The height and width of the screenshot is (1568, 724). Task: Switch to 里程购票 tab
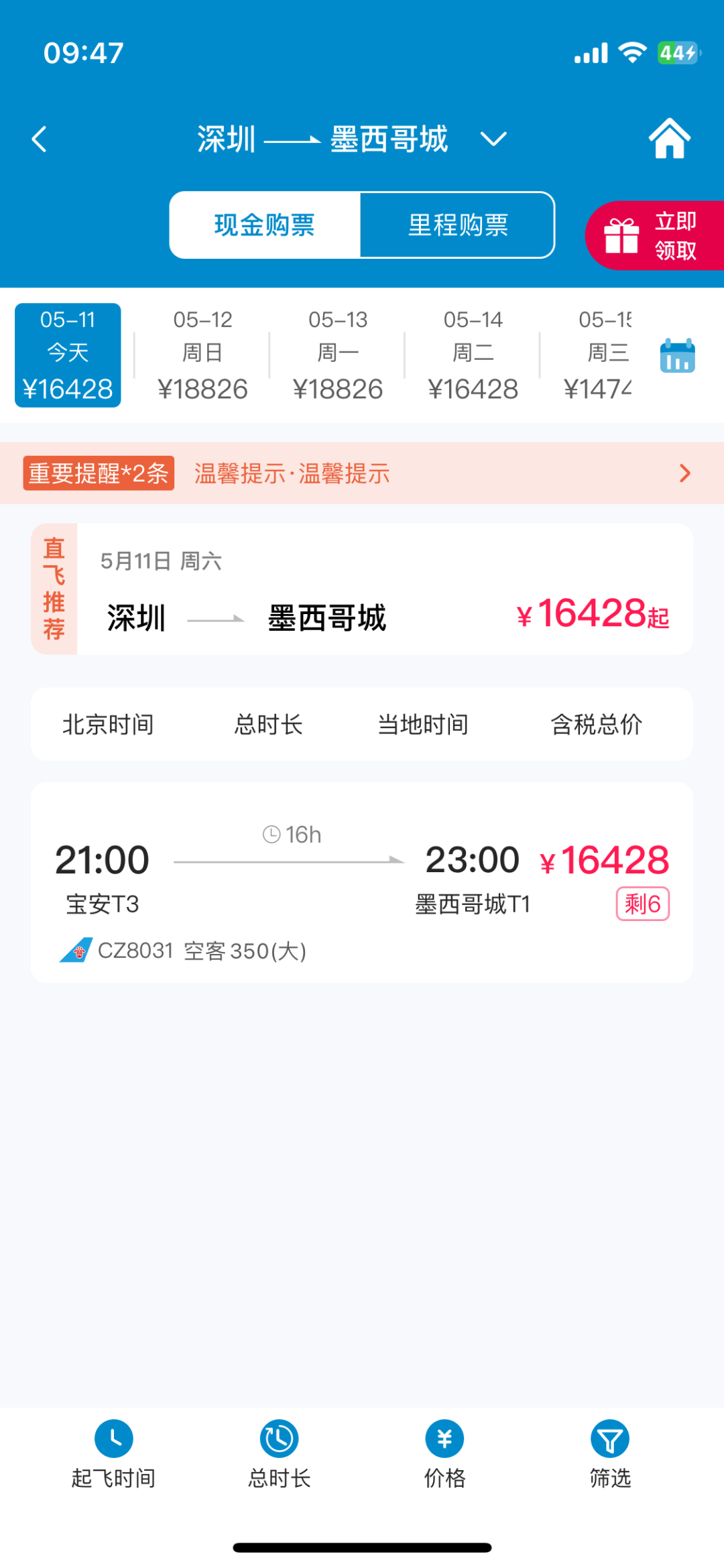(458, 225)
